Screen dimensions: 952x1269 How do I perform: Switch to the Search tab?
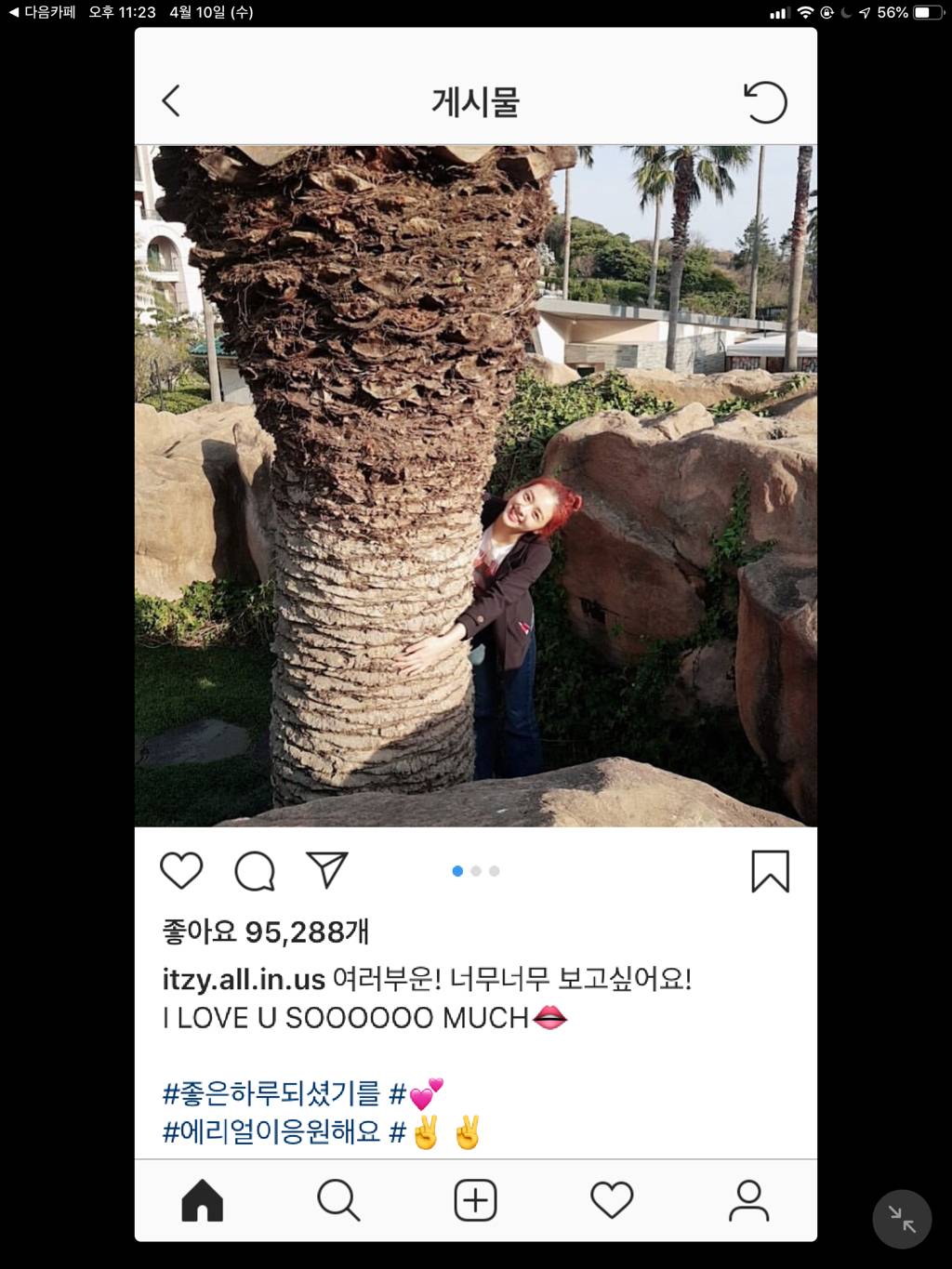tap(338, 1200)
